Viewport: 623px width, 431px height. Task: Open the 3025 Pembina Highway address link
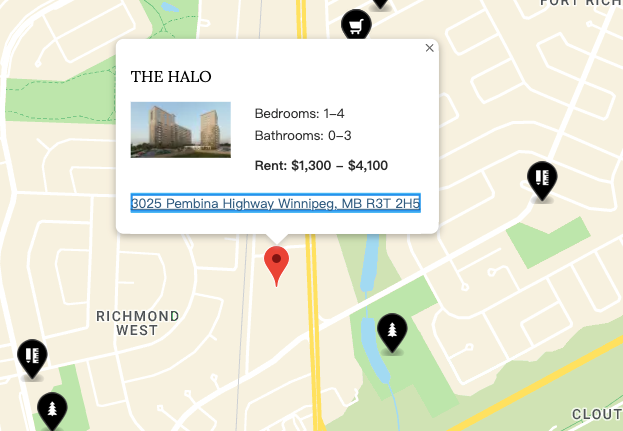pos(275,204)
